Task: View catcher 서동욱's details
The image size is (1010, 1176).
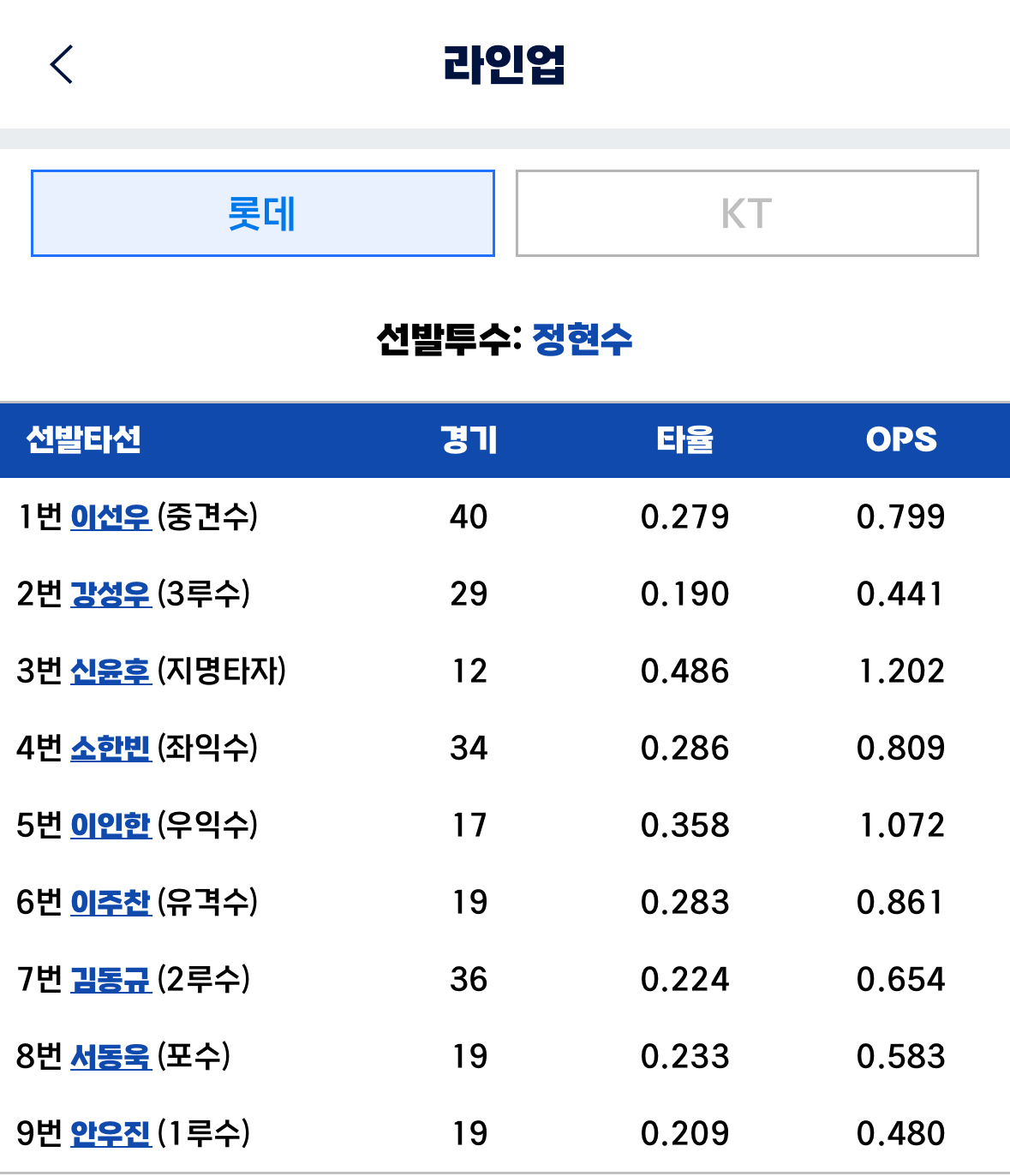Action: [111, 1056]
